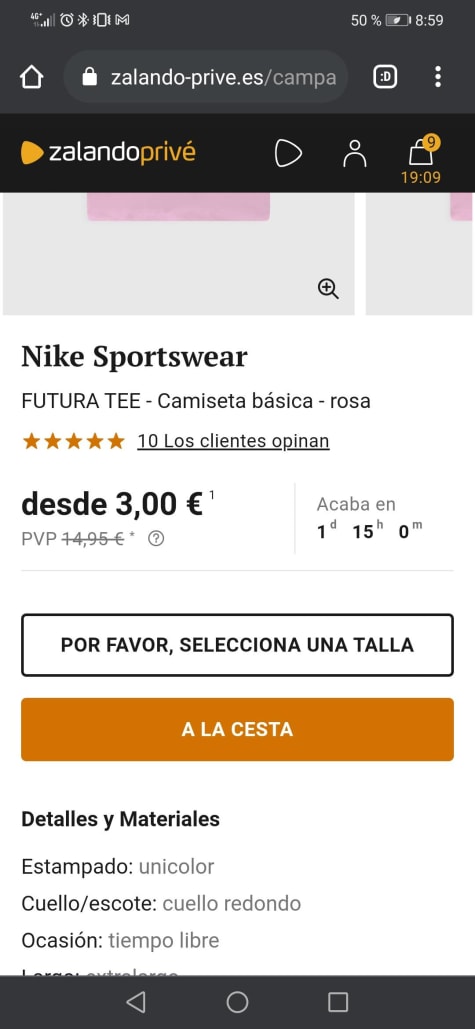This screenshot has width=475, height=1029.
Task: View the shopping basket with 9 items
Action: (421, 159)
